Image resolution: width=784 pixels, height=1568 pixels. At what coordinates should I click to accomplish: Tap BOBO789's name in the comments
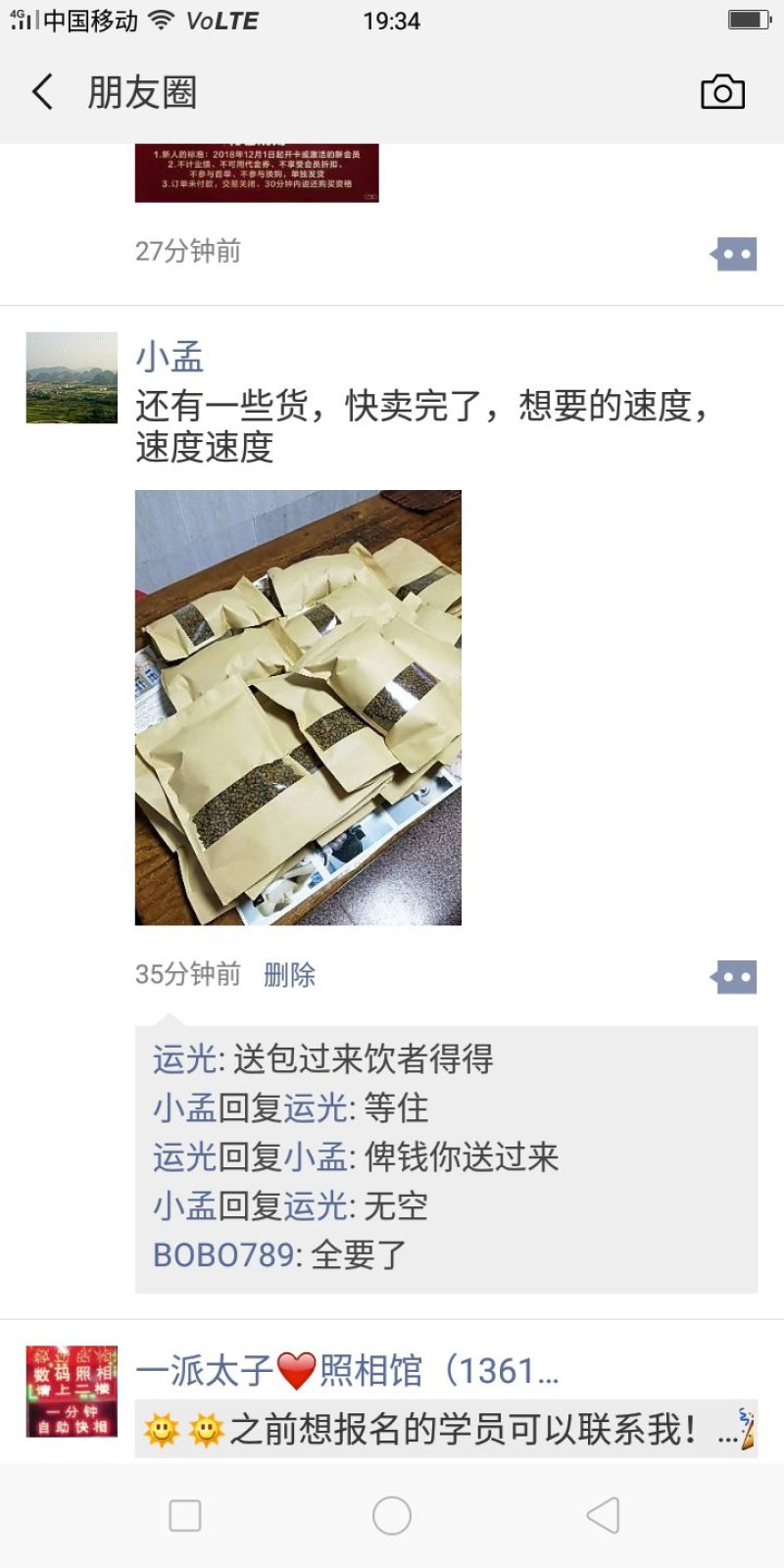[x=224, y=1254]
